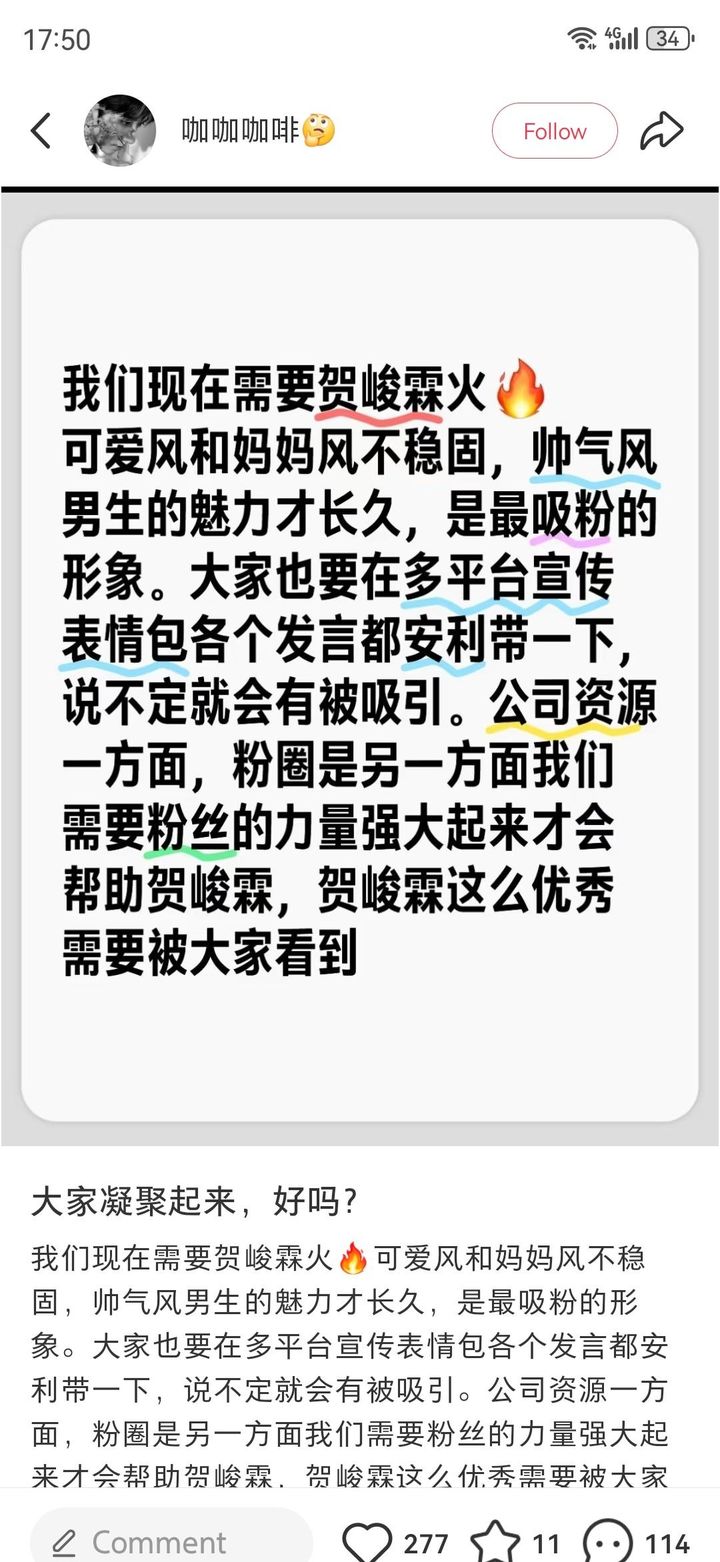Follow the user 咖咖咖啡

pyautogui.click(x=555, y=131)
